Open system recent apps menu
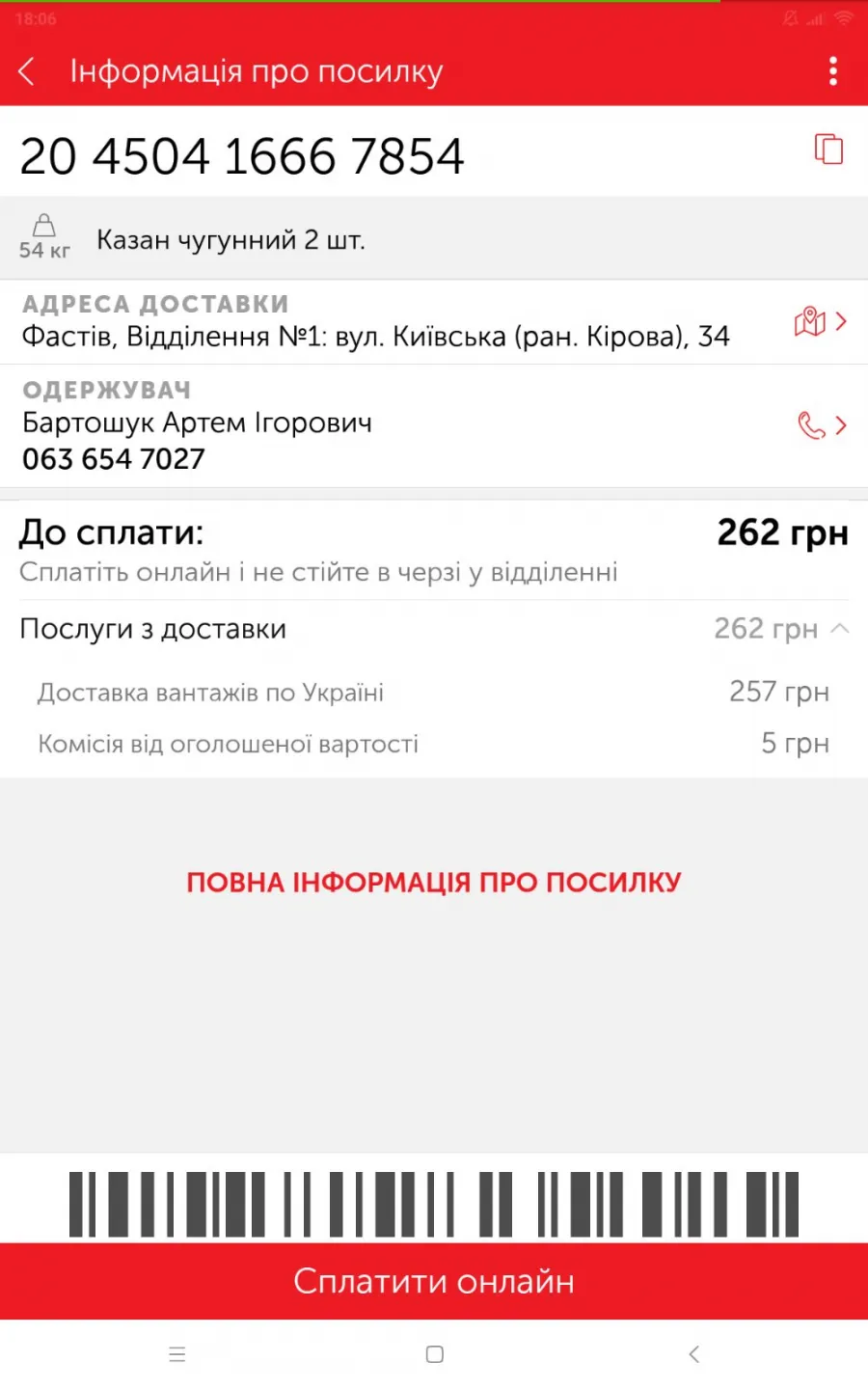The width and height of the screenshot is (868, 1389). tap(176, 1354)
